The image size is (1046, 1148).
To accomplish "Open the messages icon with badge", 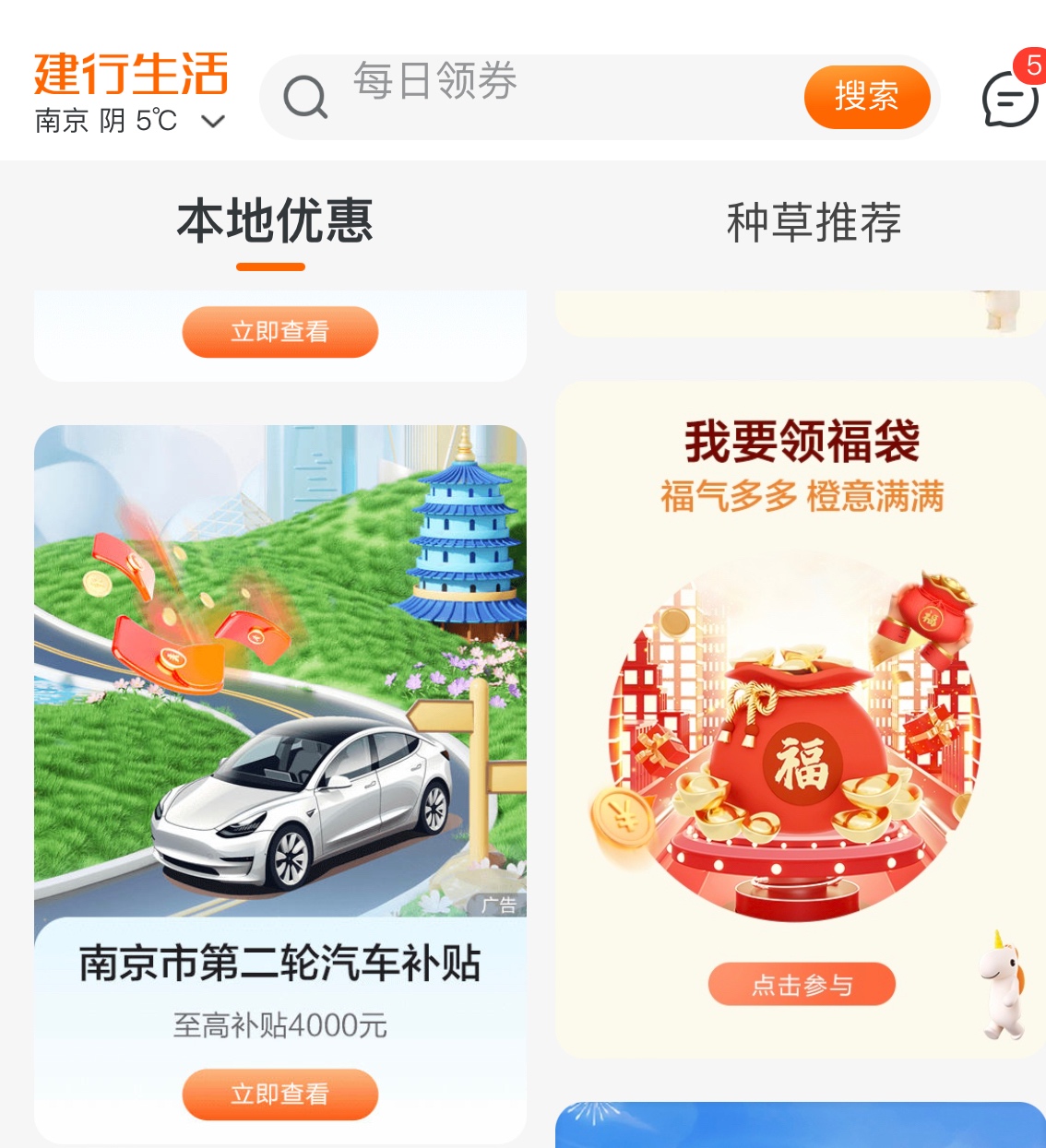I will pyautogui.click(x=1010, y=98).
